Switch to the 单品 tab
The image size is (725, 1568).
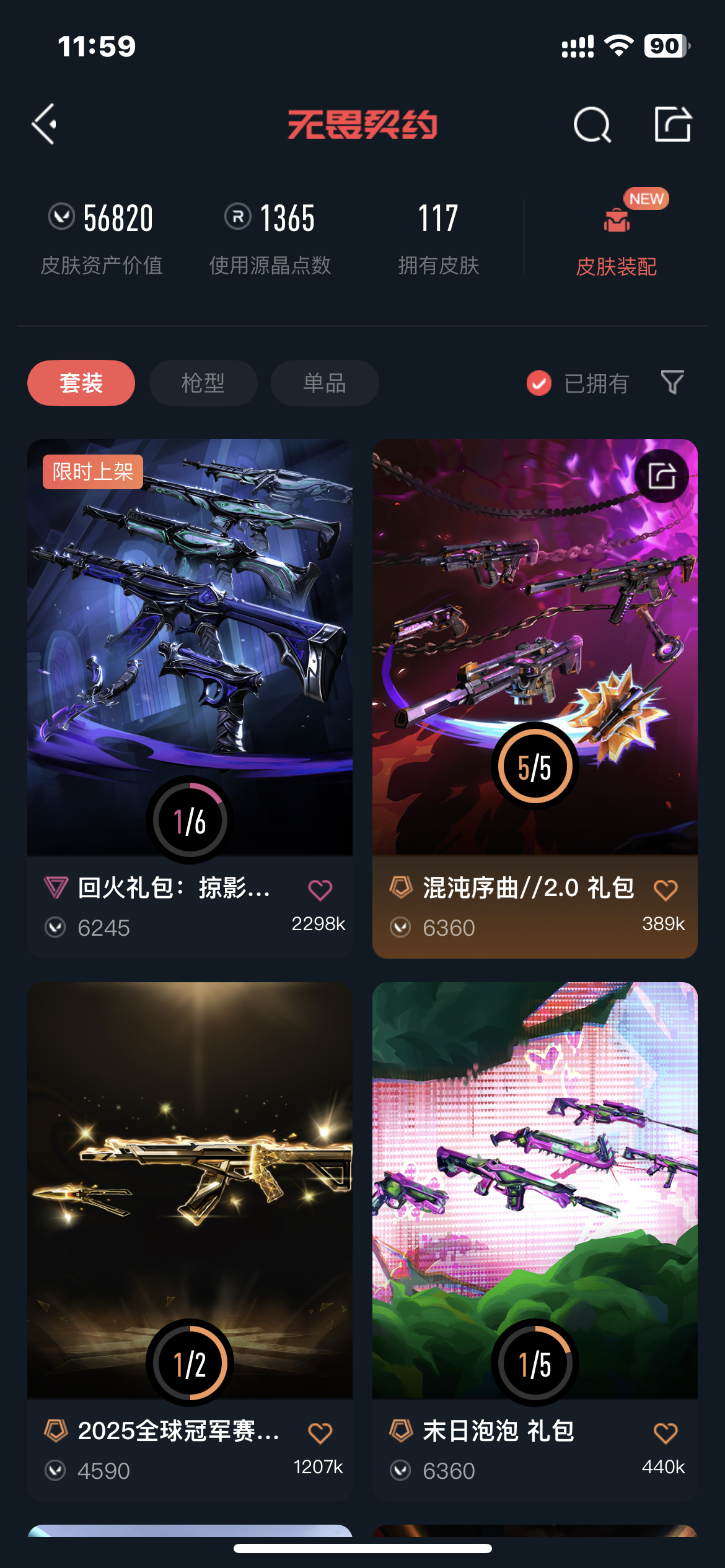tap(325, 383)
